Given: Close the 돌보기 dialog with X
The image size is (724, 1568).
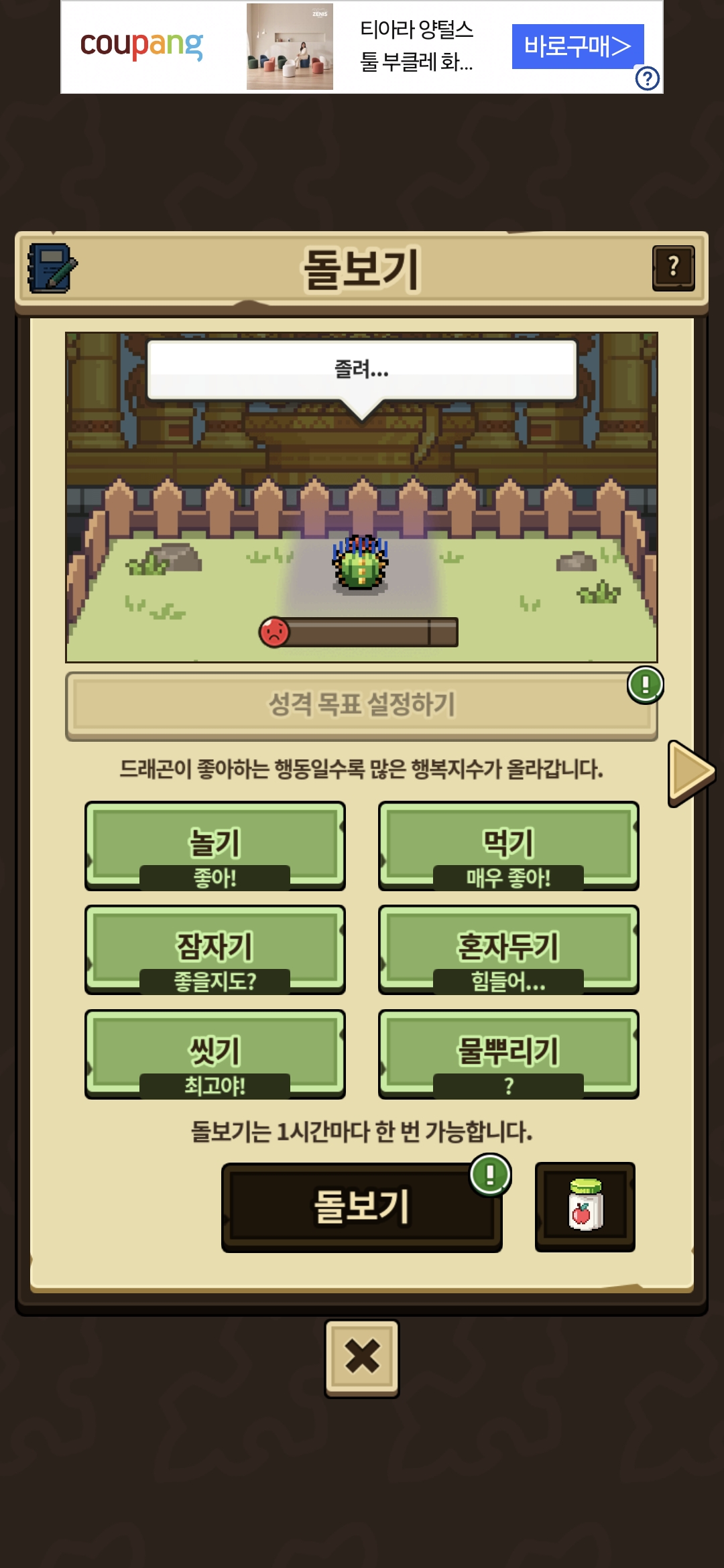Looking at the screenshot, I should coord(362,1358).
